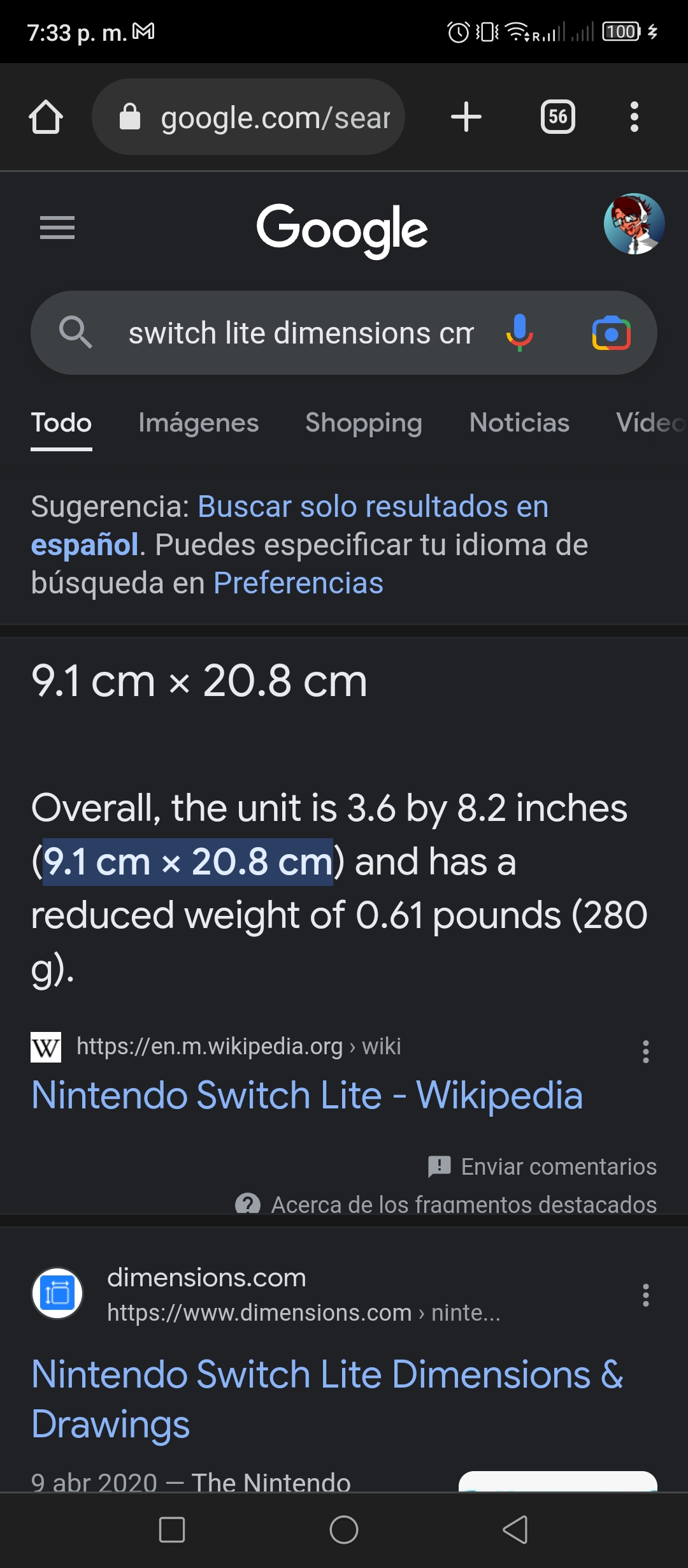
Task: Tap the search box with switch lite query
Action: (299, 333)
